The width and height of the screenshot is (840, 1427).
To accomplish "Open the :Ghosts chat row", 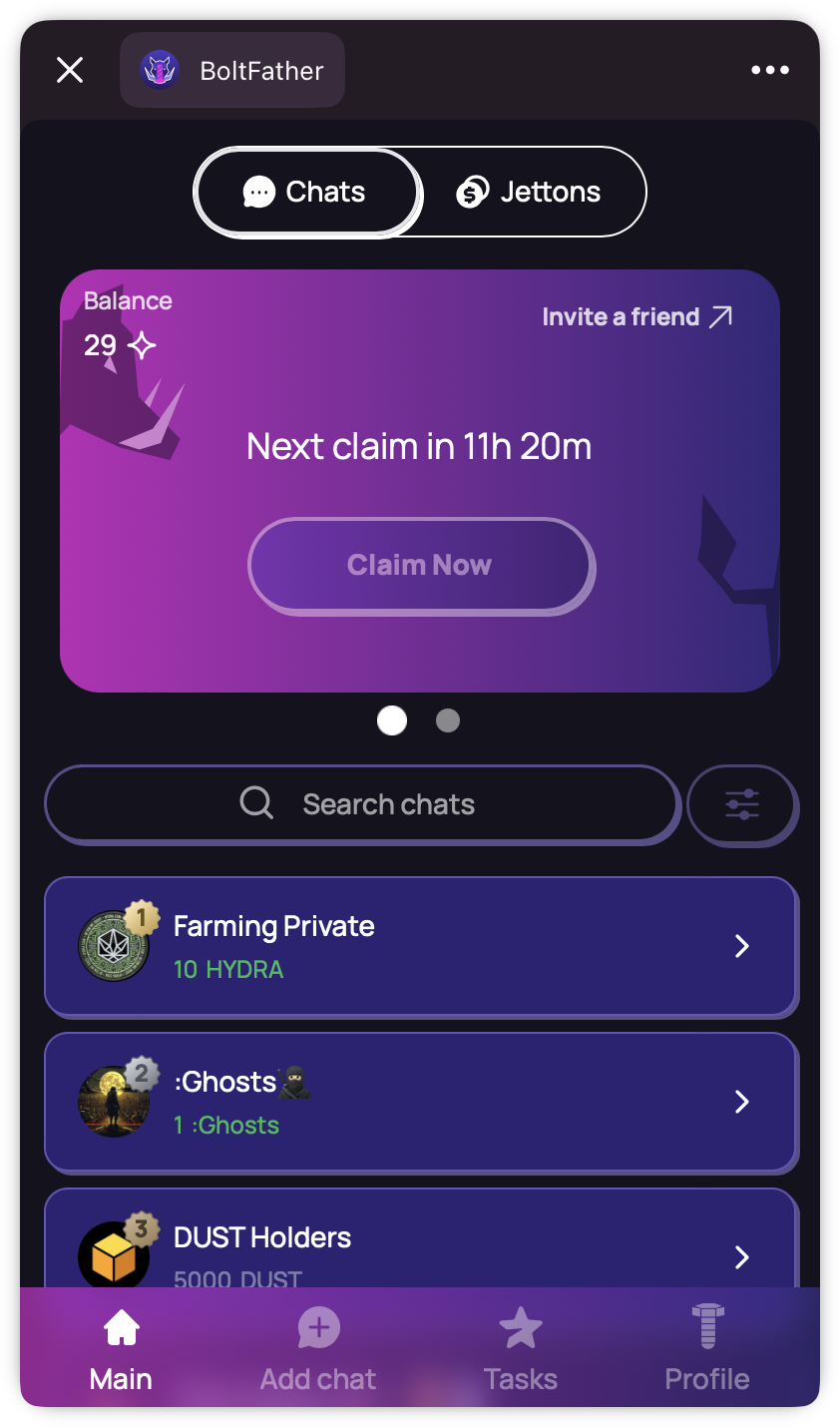I will pyautogui.click(x=420, y=1102).
